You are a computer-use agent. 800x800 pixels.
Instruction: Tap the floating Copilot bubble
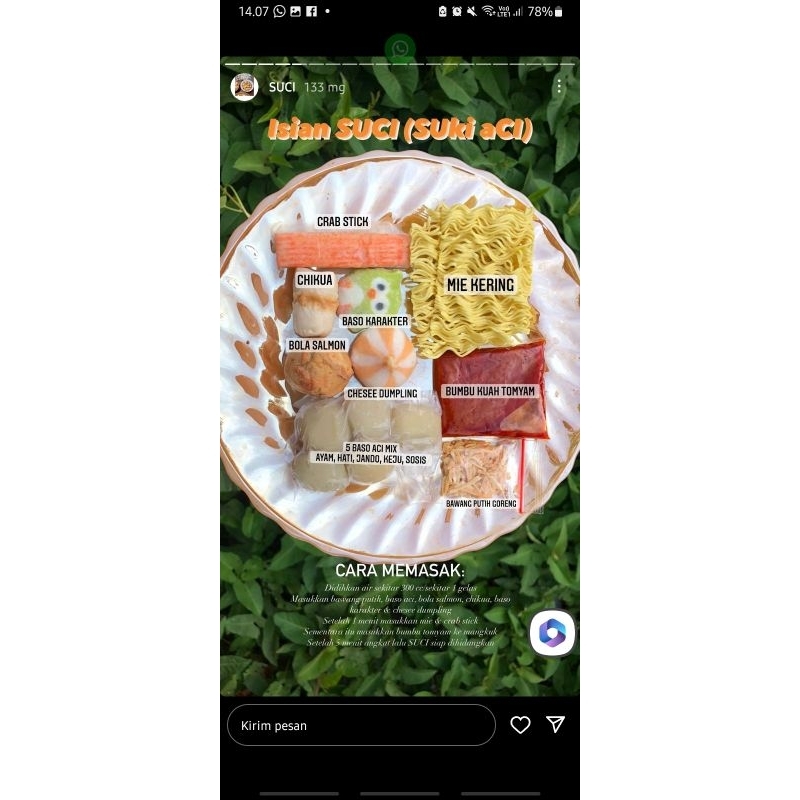[x=553, y=633]
